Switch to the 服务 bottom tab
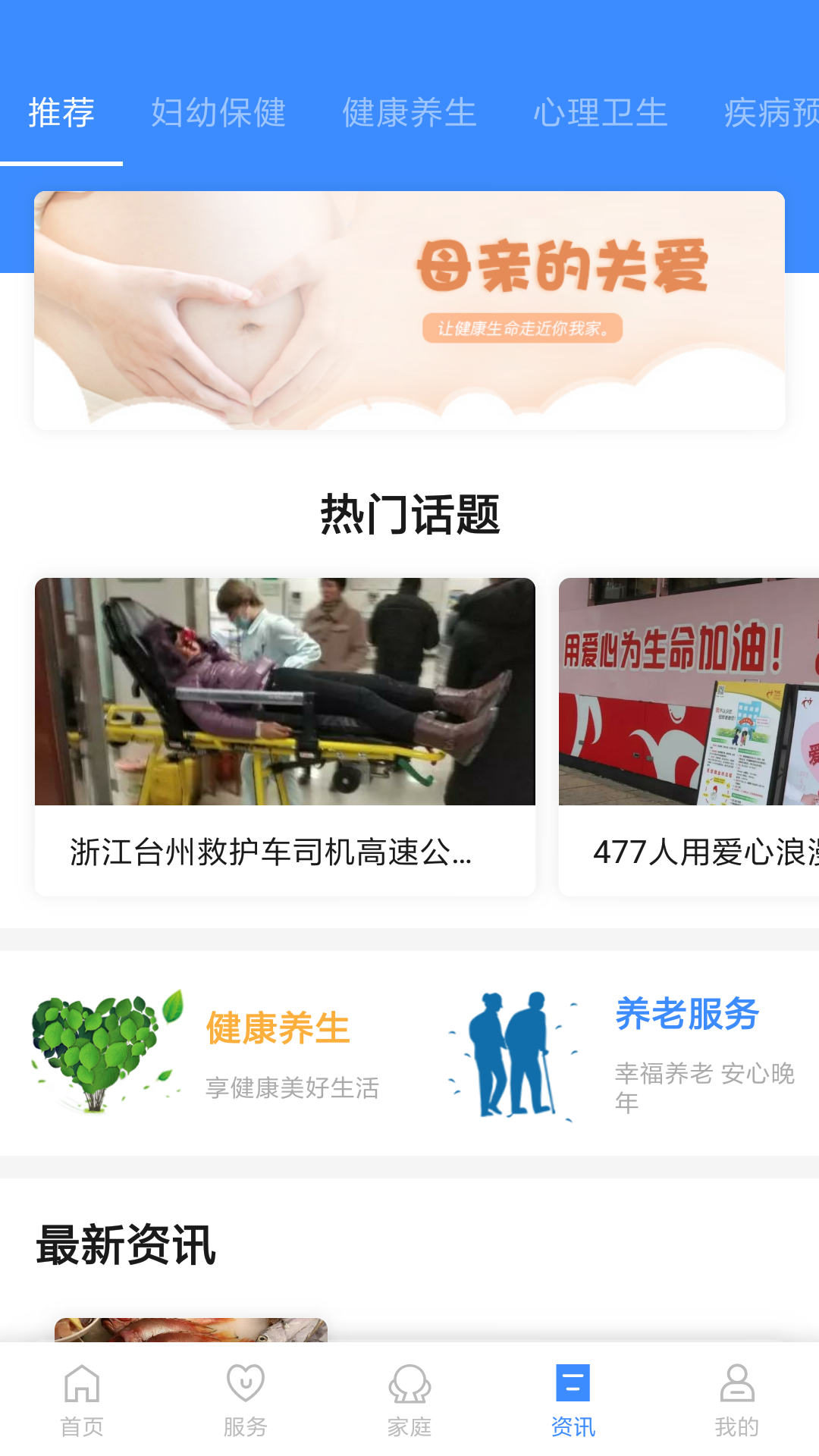 click(246, 1400)
